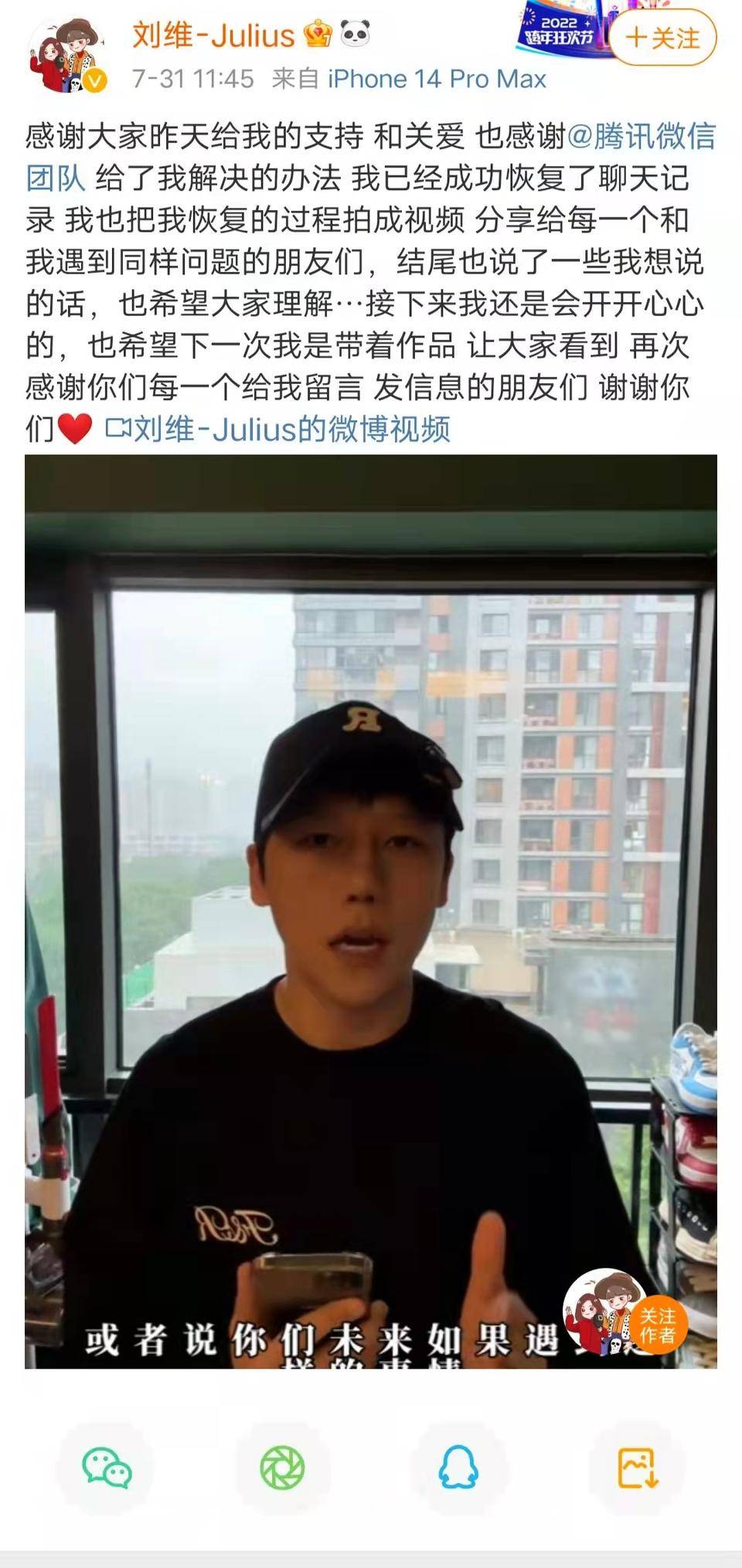This screenshot has height=1568, width=742.
Task: Follow 刘维-Julius with the 关注 button
Action: pyautogui.click(x=663, y=38)
